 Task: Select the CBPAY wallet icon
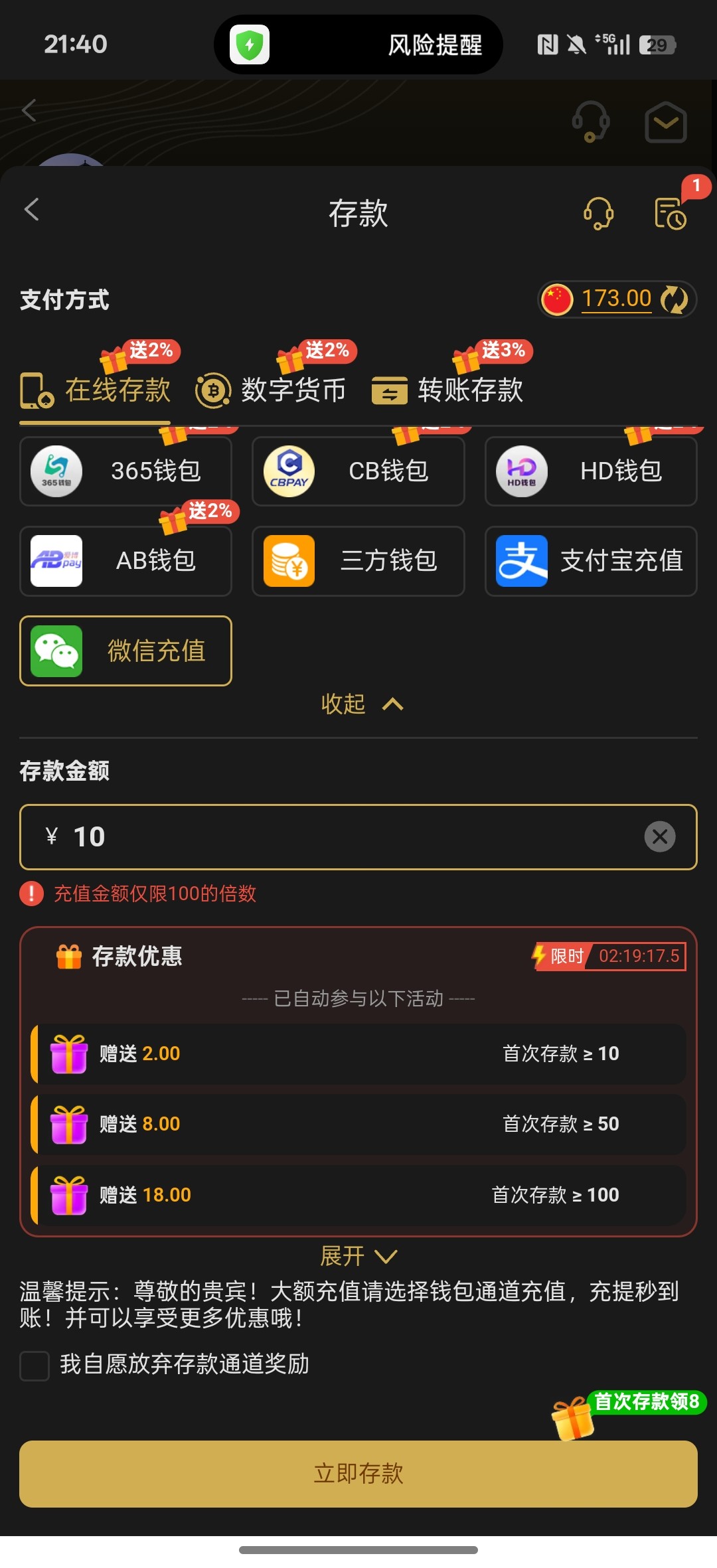[x=289, y=471]
